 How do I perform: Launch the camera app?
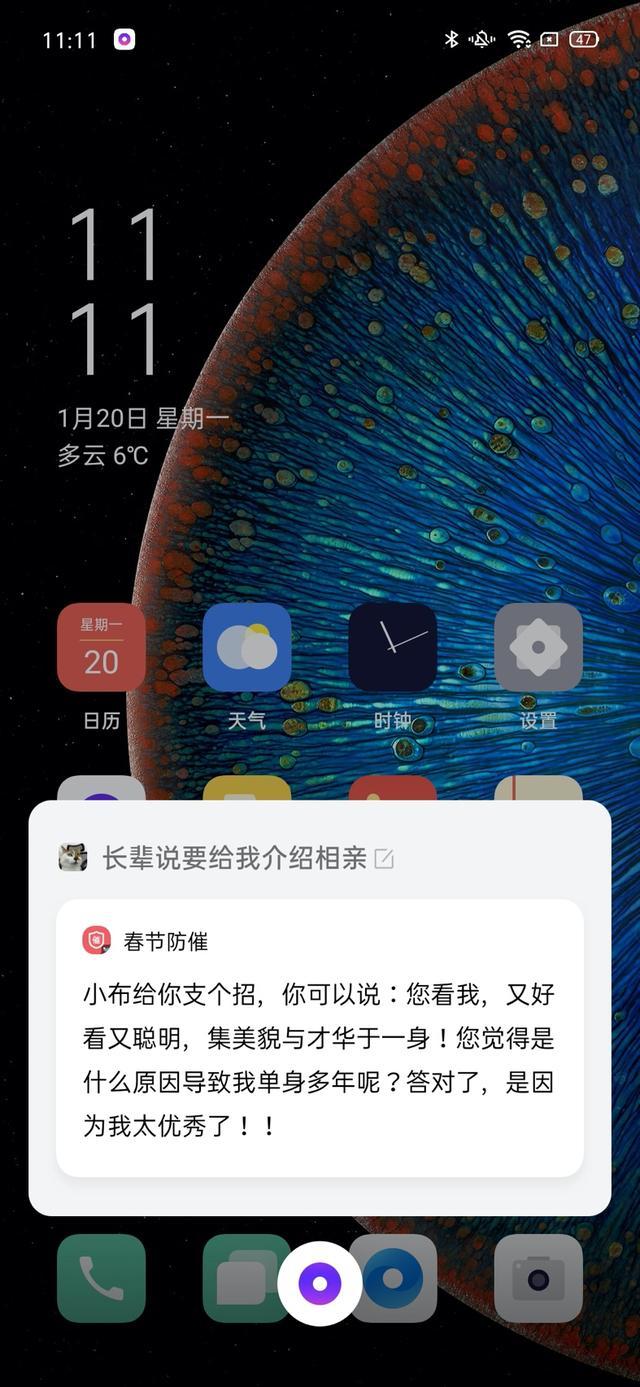(538, 1278)
